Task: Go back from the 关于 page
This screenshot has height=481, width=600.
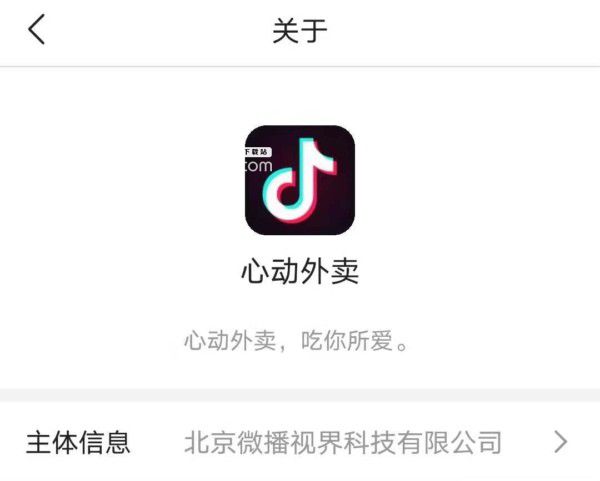Action: click(37, 30)
